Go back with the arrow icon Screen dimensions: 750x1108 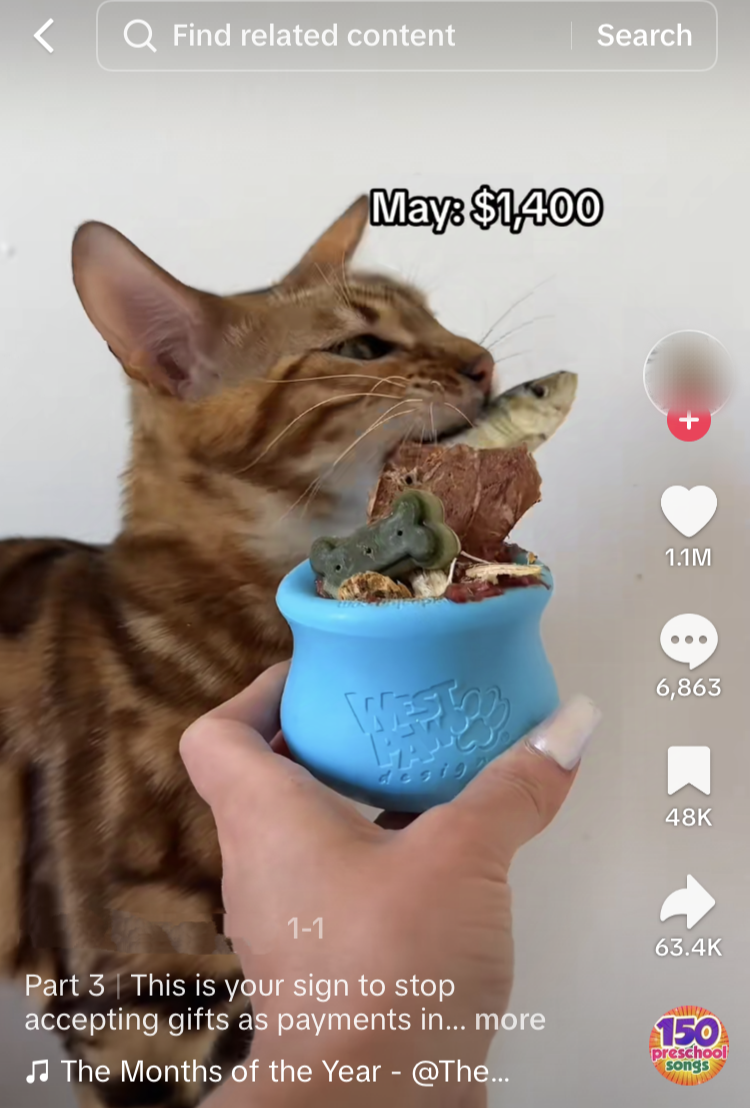click(44, 36)
